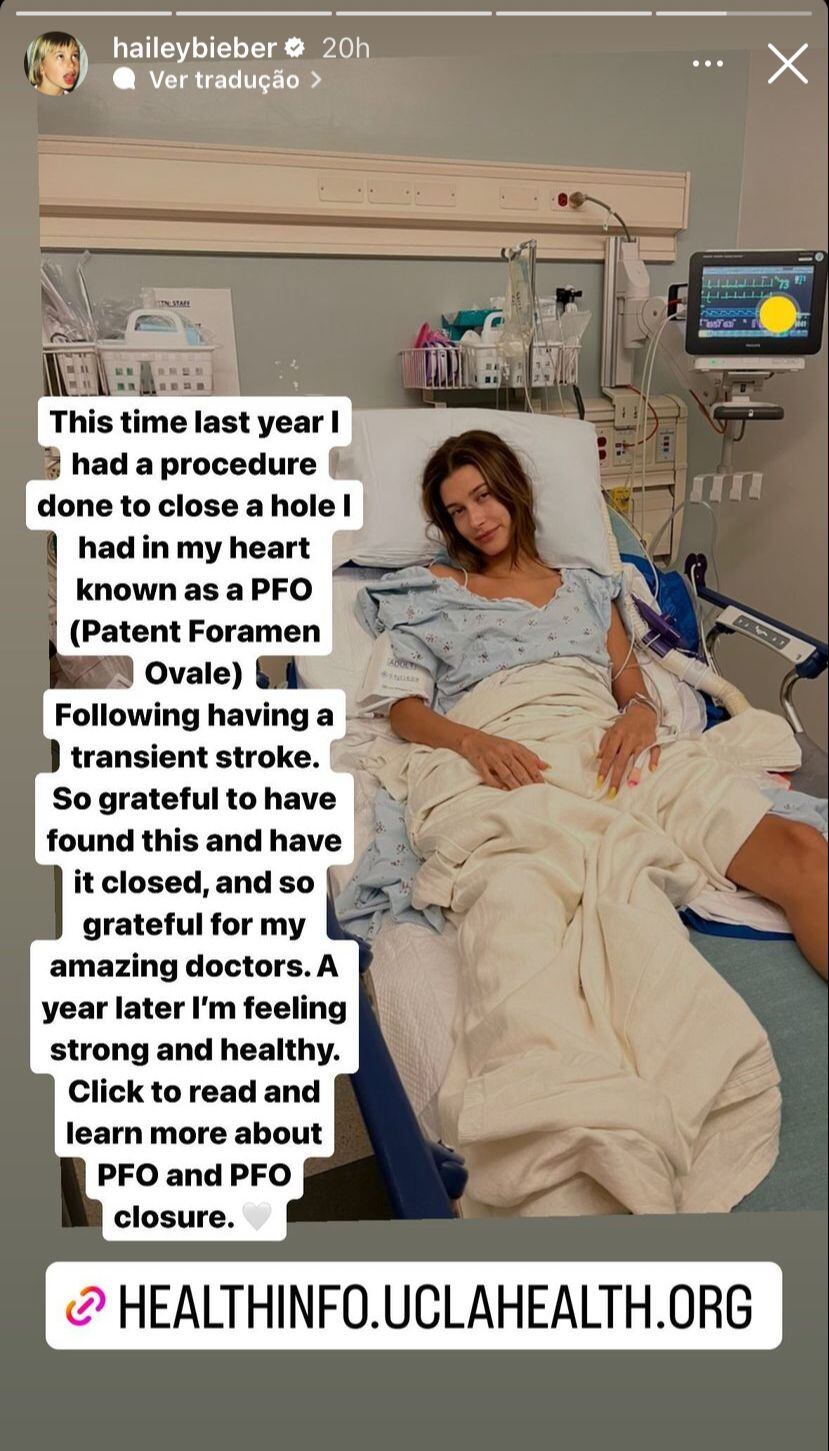Open the story options menu

click(707, 64)
